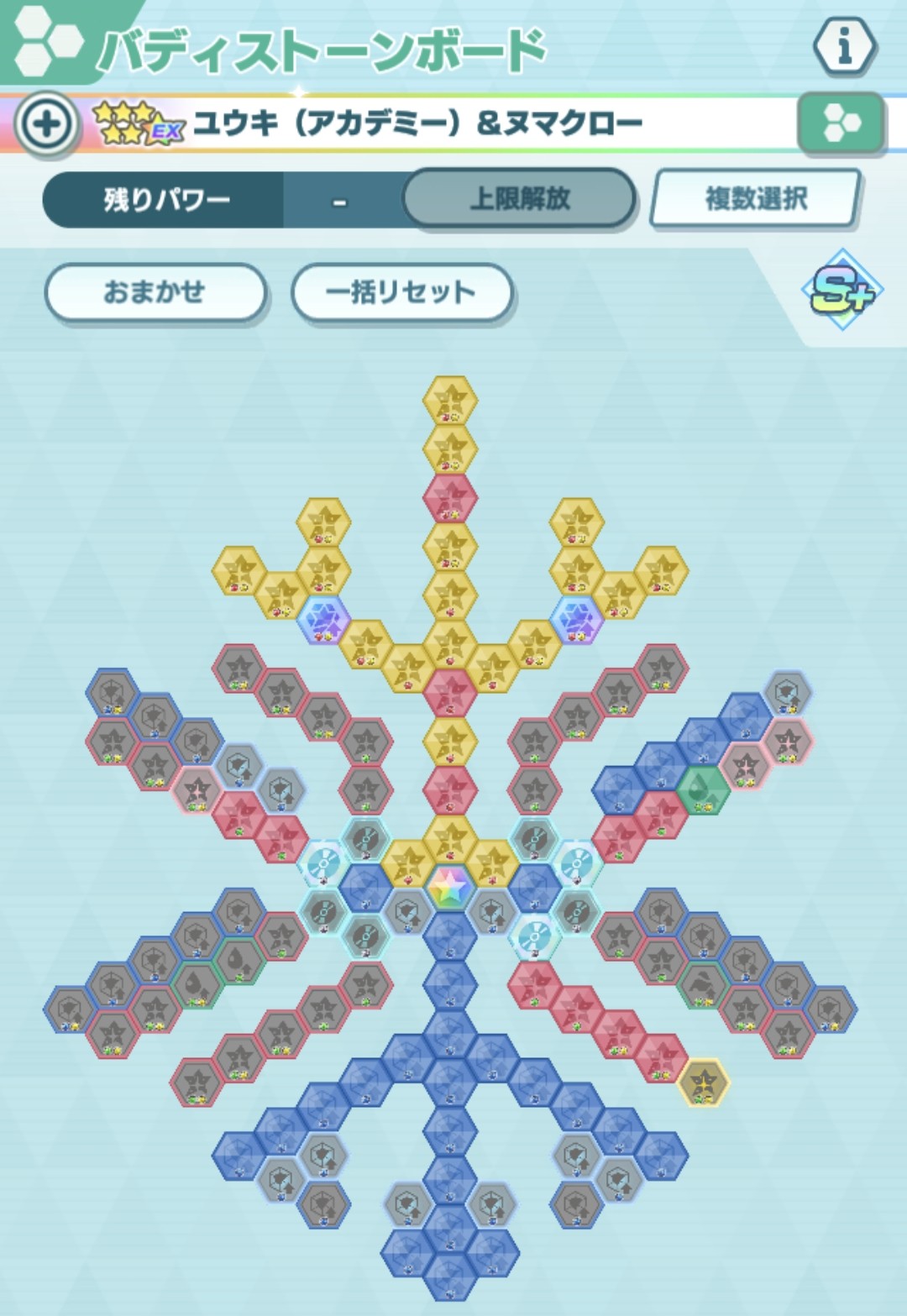907x1316 pixels.
Task: Select the rainbow star center tile
Action: 449,887
